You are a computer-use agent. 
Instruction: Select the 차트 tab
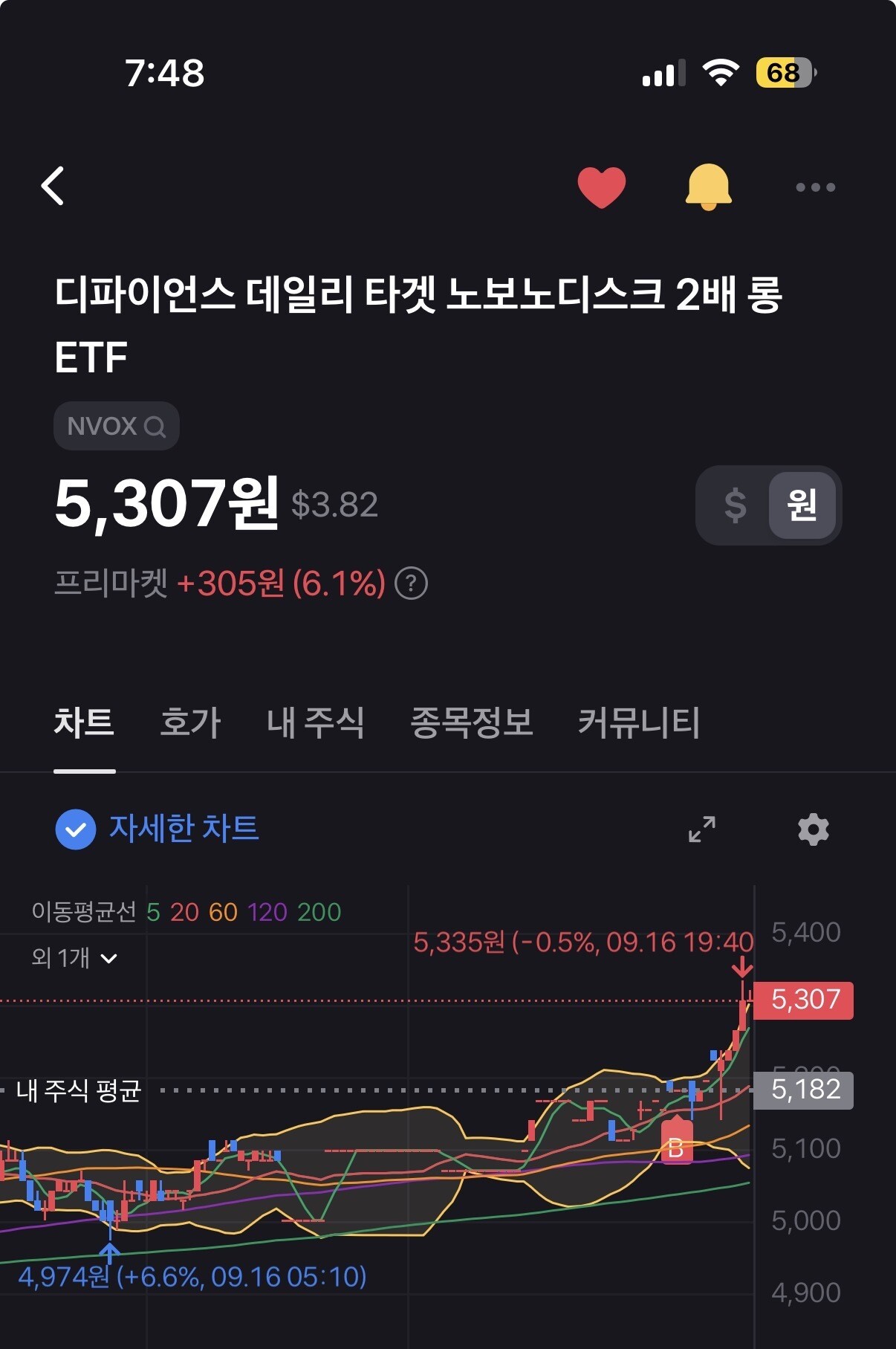pos(84,722)
